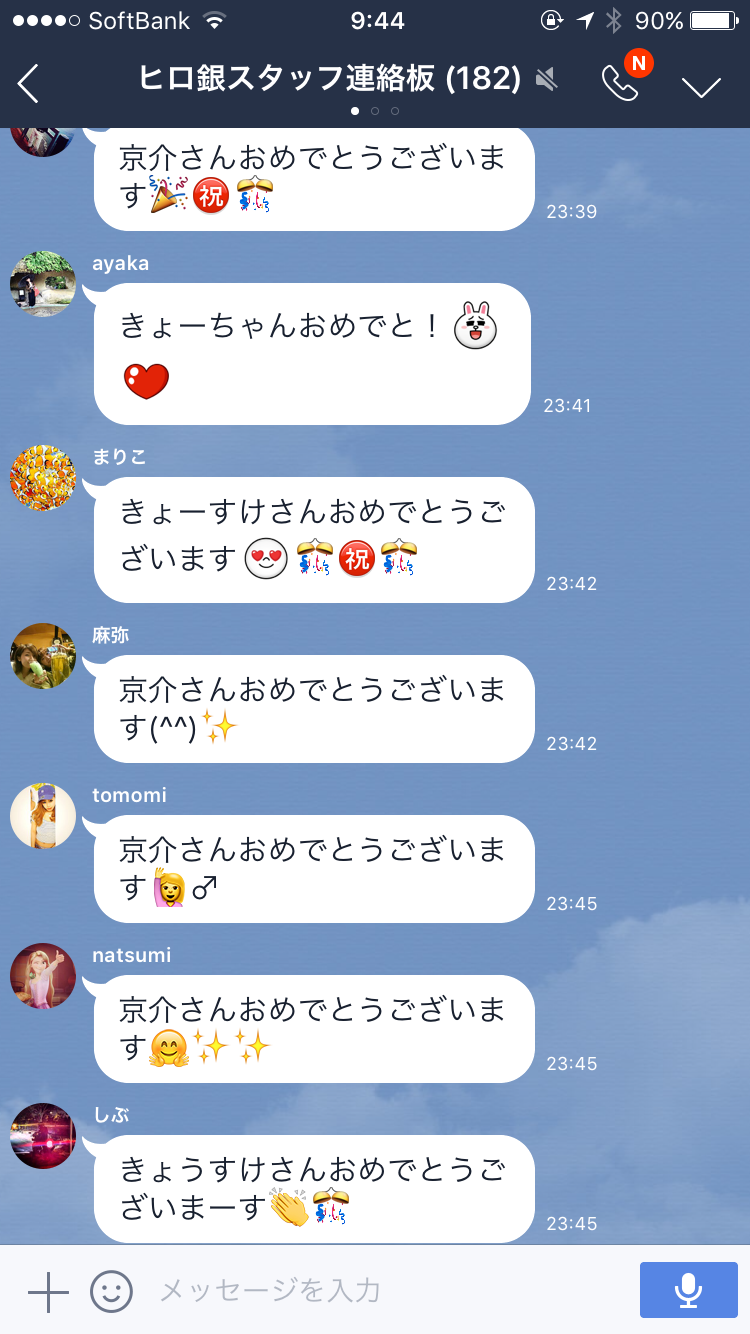
Task: Start a call with the phone icon
Action: point(620,83)
